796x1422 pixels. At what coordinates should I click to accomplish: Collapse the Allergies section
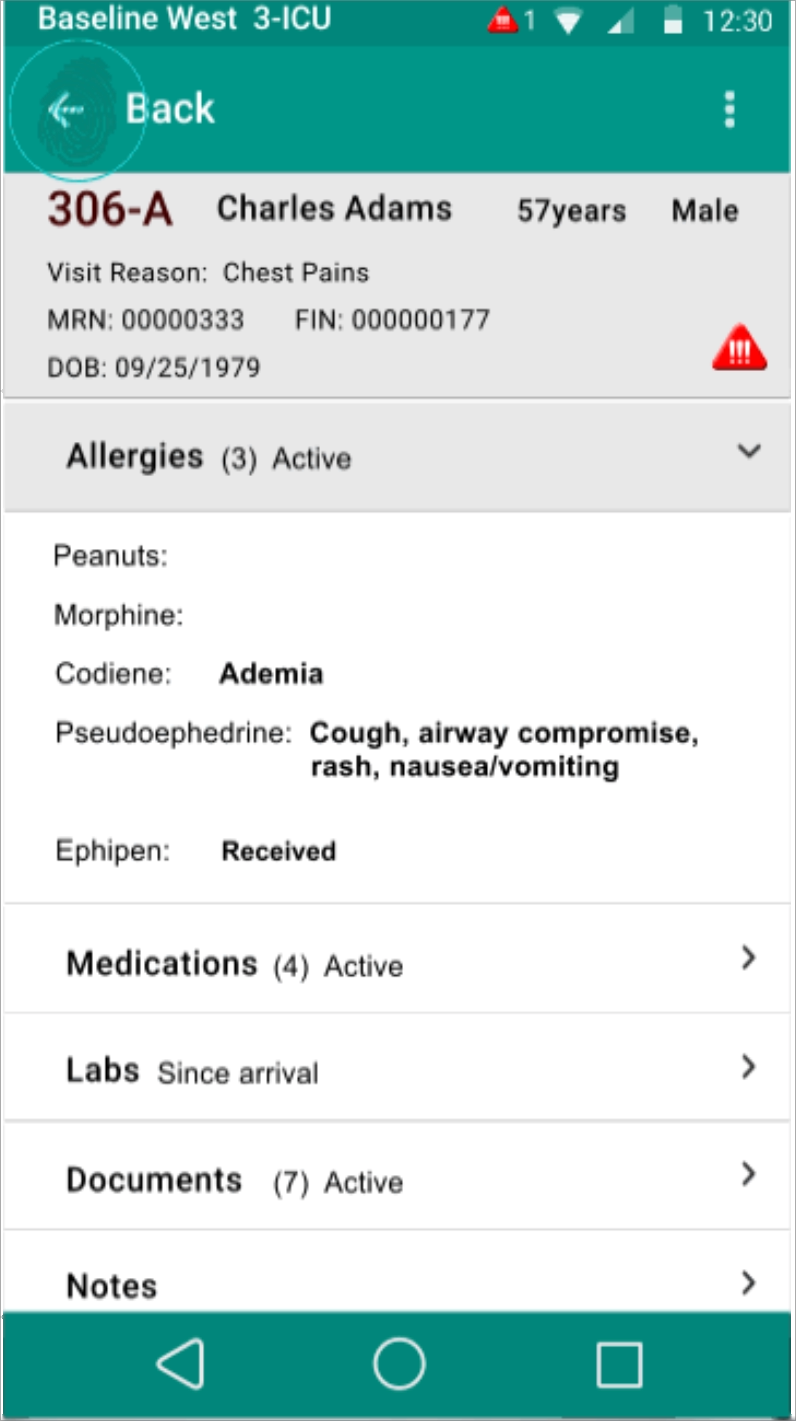pyautogui.click(x=749, y=452)
